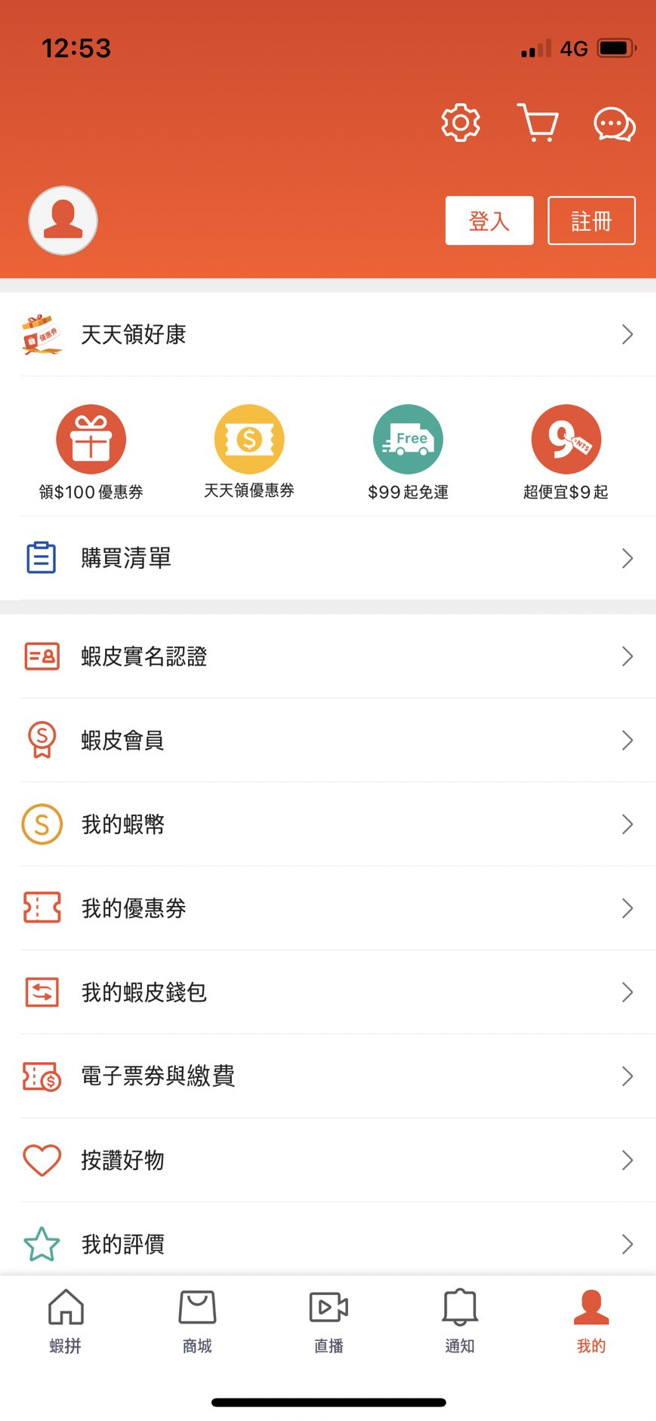Select the 領$100優惠券 gift shortcut
Screen dimensions: 656x1421
91,452
